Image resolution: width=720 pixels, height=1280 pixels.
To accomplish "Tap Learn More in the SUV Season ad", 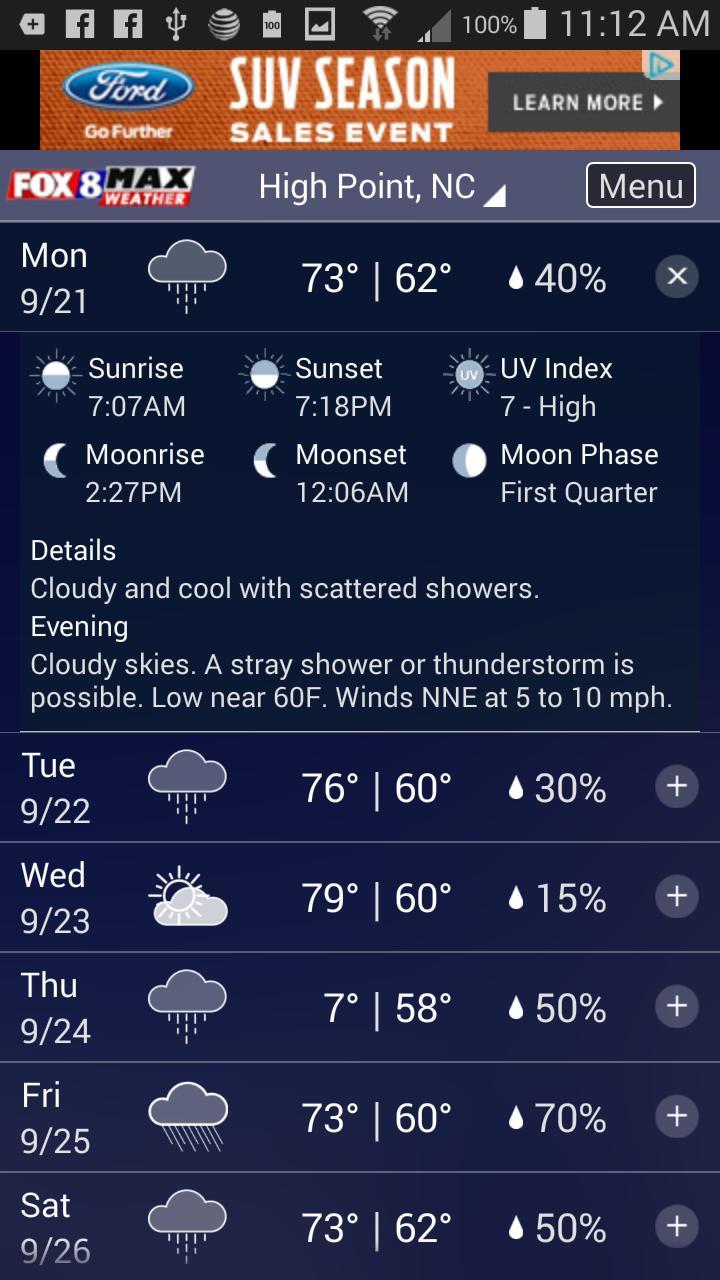I will click(583, 101).
